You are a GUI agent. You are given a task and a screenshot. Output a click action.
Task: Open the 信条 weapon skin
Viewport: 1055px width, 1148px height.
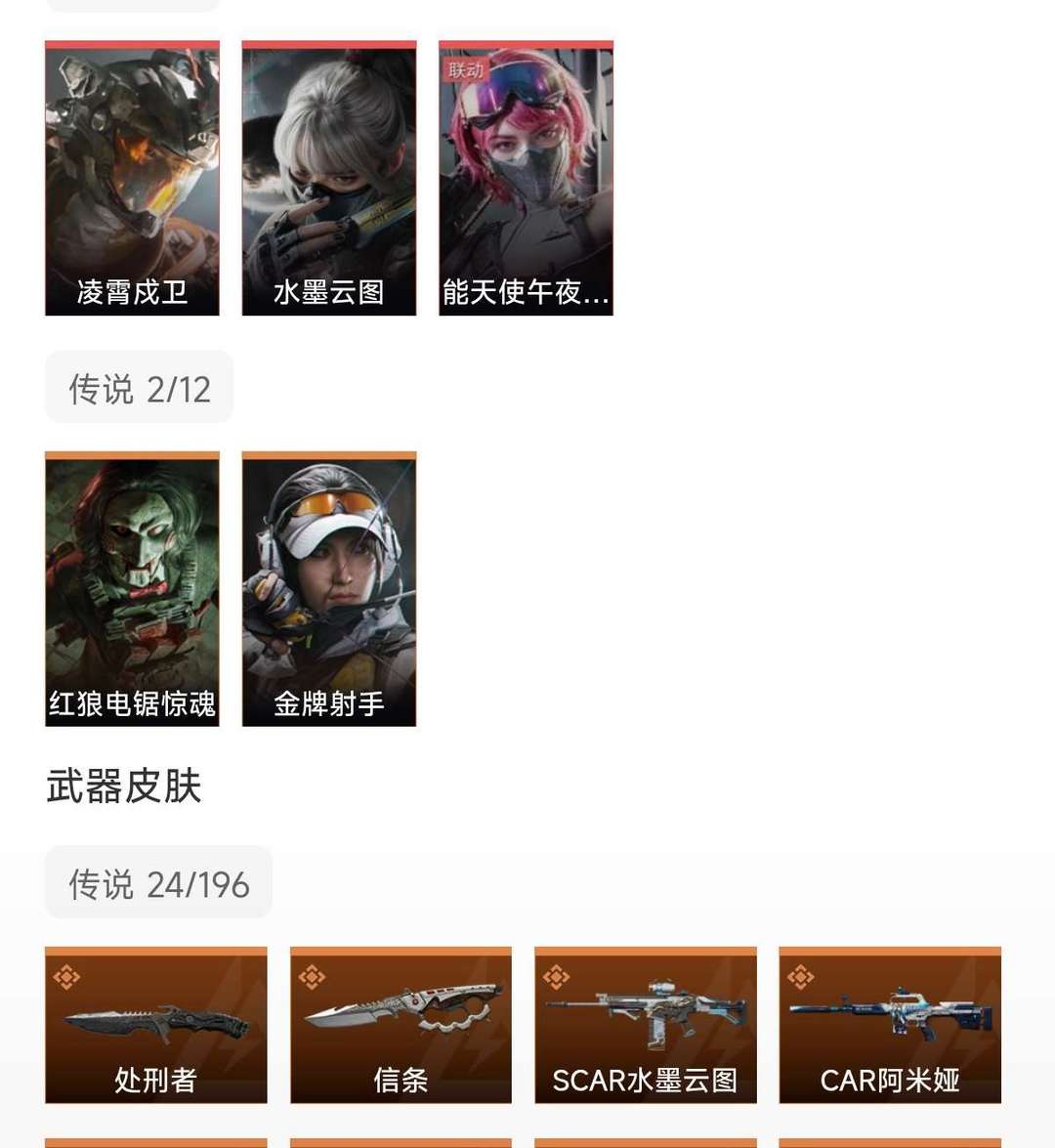coord(401,1025)
